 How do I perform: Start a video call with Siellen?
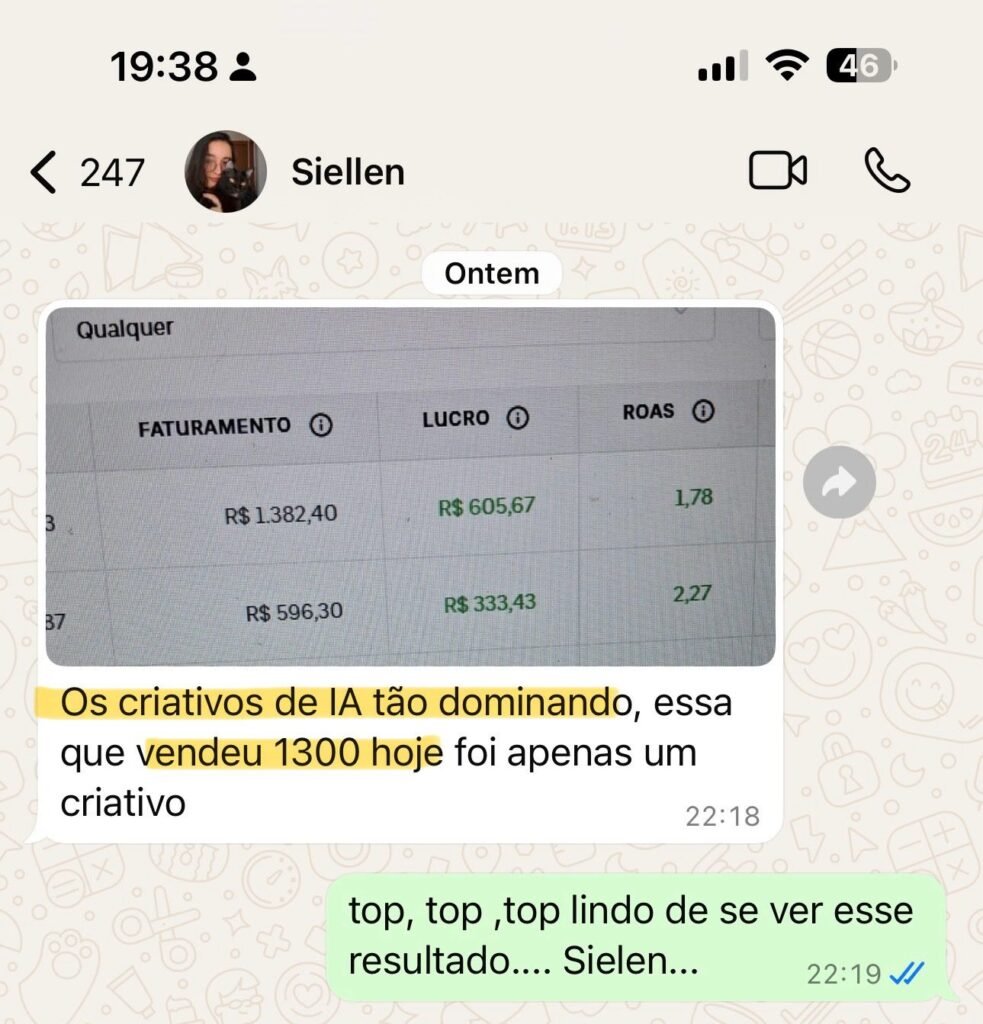click(777, 172)
